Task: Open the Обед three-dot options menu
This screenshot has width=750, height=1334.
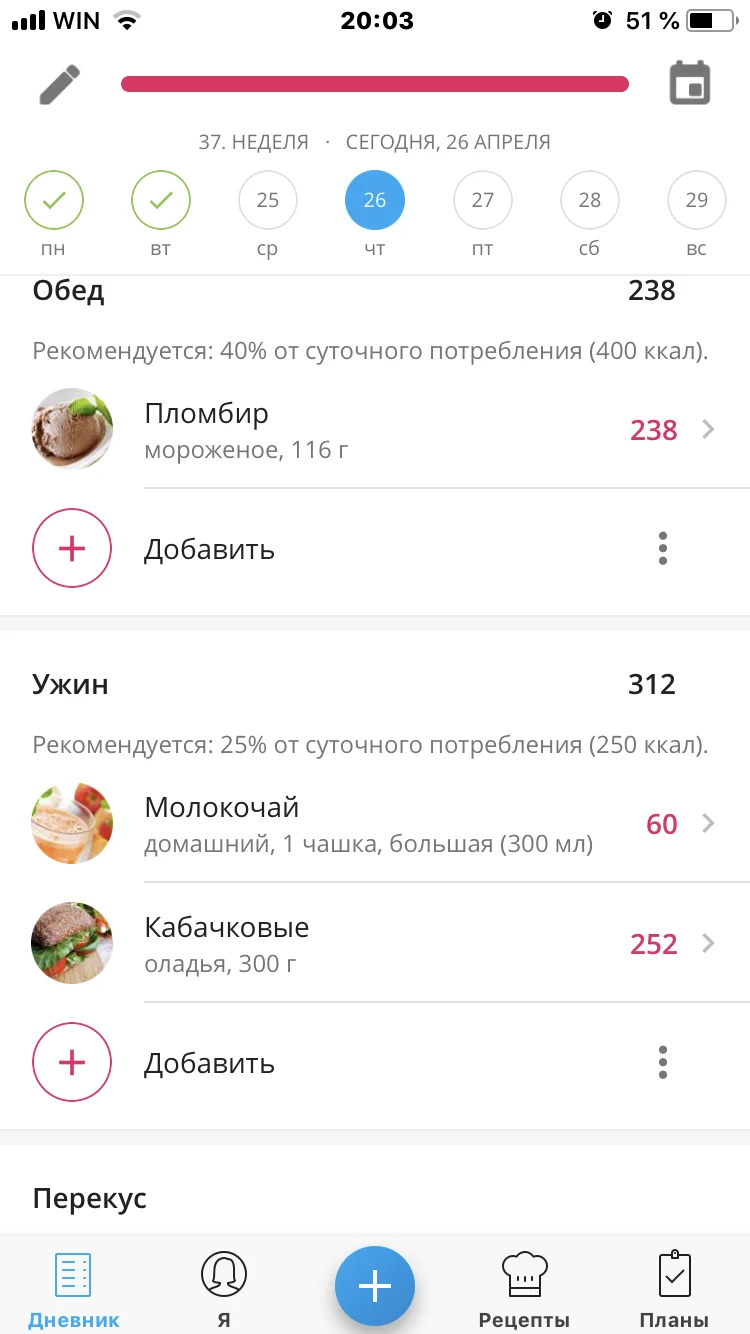Action: [663, 548]
